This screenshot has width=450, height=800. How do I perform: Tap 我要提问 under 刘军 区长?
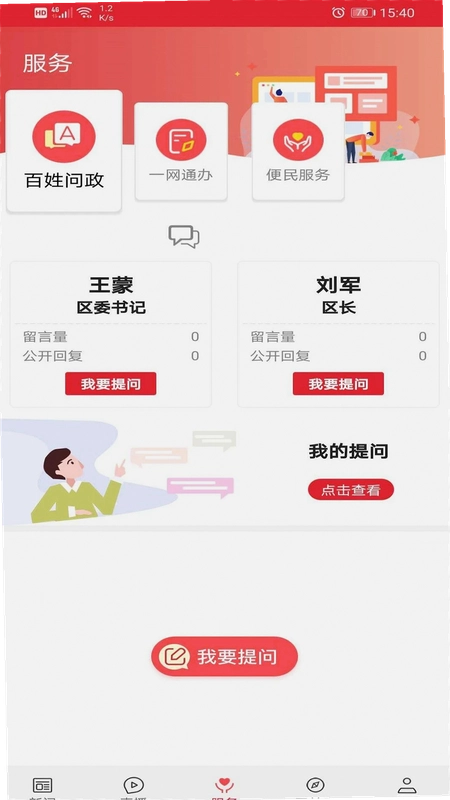tap(338, 384)
